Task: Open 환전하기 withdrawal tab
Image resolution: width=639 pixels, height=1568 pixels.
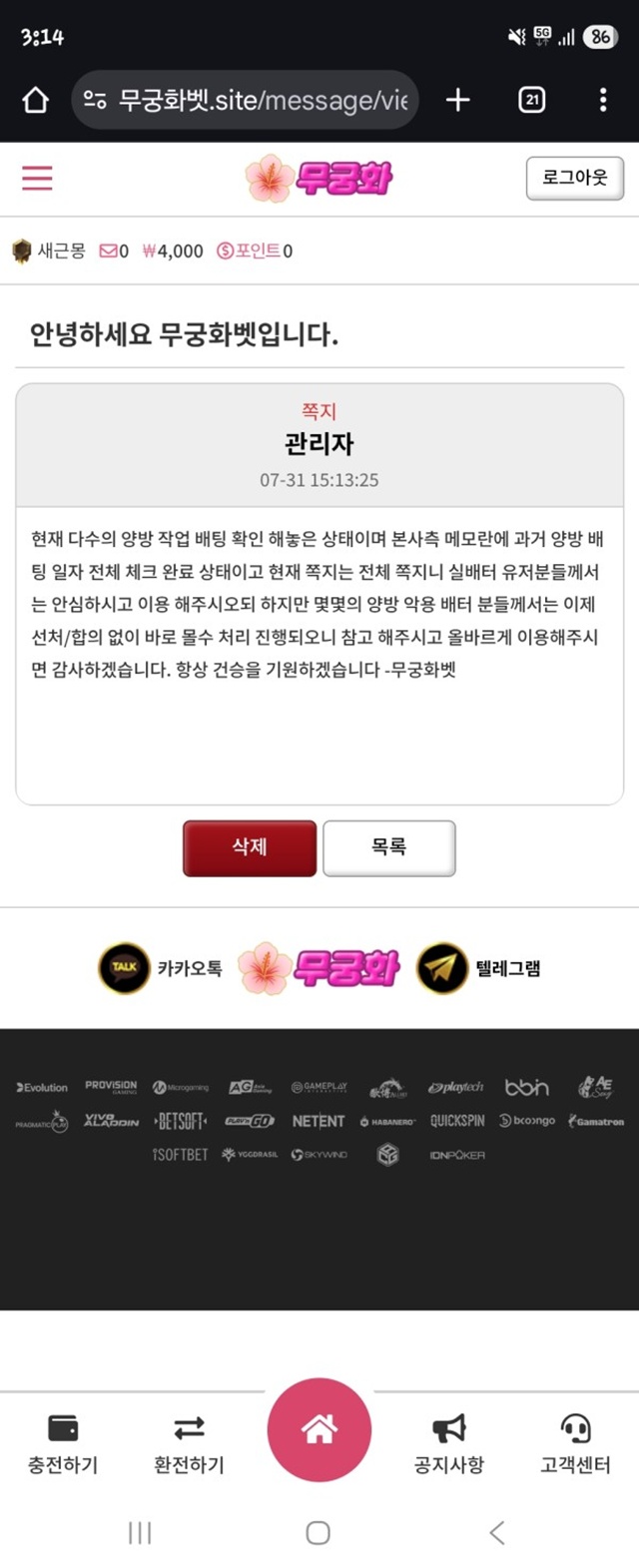Action: tap(189, 1443)
